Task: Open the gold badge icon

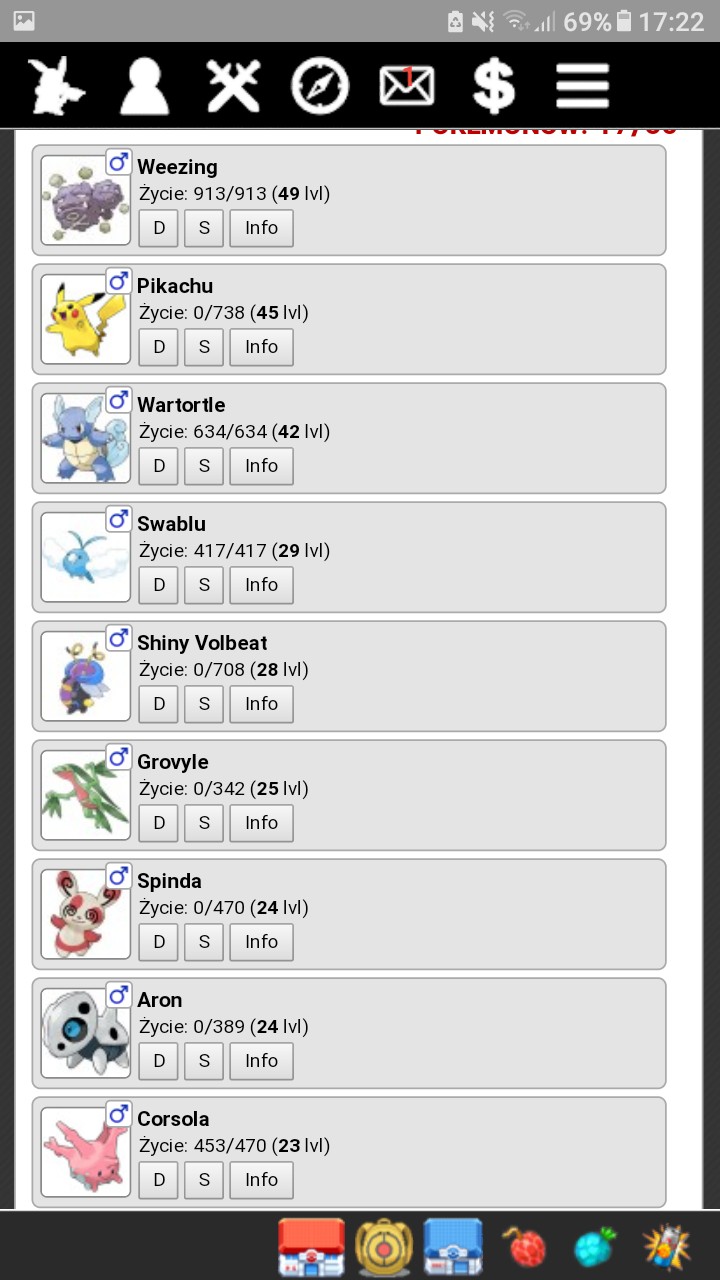Action: (x=384, y=1246)
